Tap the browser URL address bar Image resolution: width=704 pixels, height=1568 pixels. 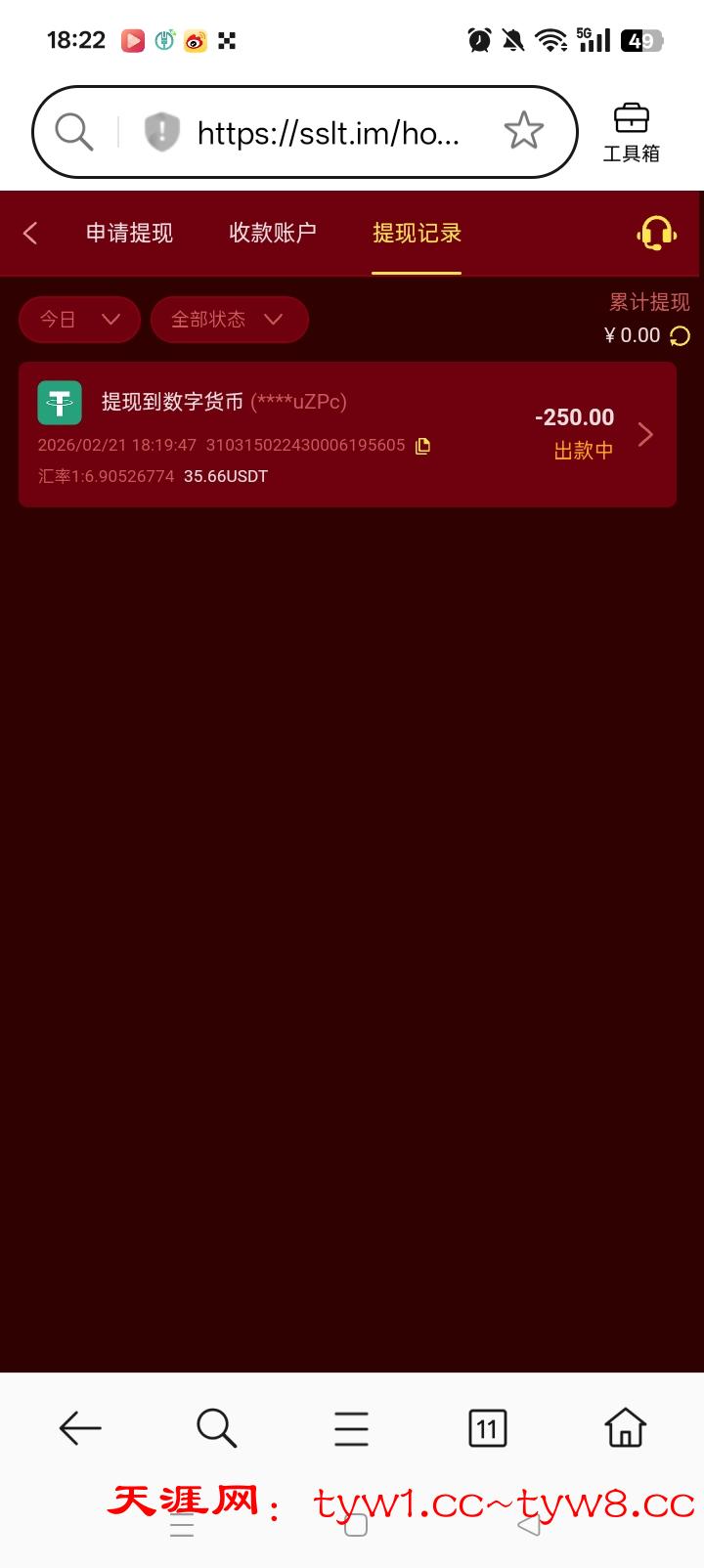click(328, 132)
